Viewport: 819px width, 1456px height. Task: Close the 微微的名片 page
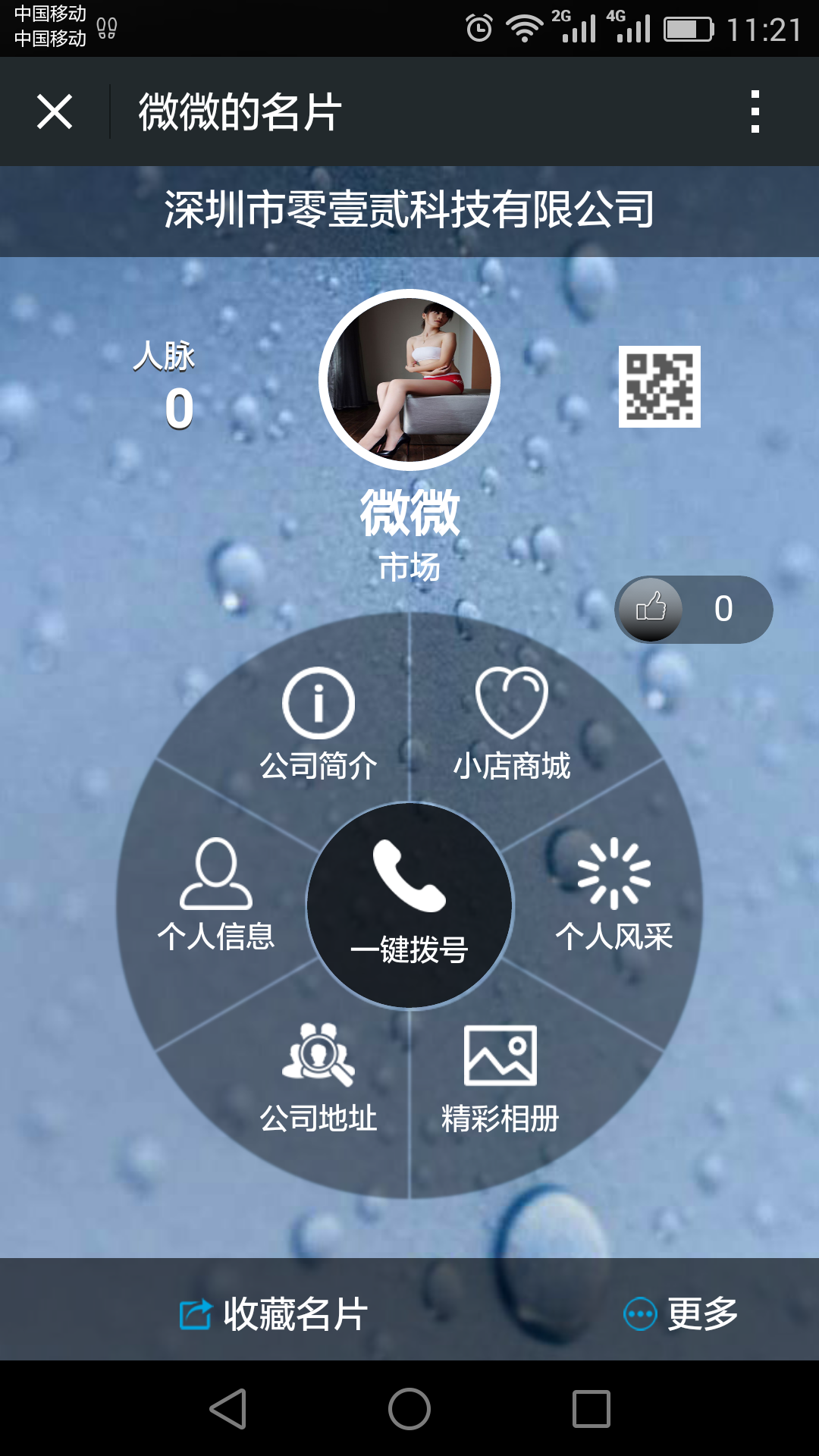click(x=55, y=112)
